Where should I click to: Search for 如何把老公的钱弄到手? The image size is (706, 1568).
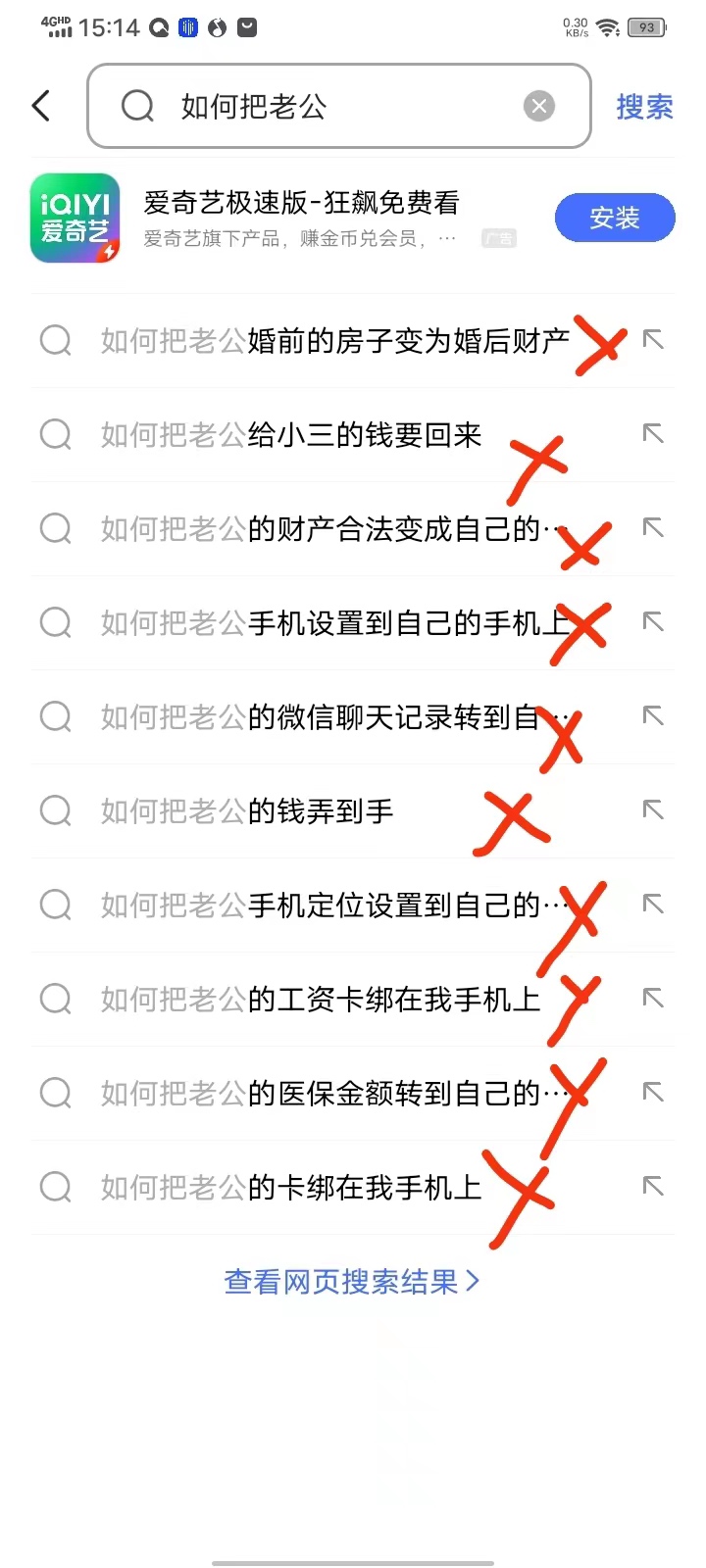[x=247, y=811]
